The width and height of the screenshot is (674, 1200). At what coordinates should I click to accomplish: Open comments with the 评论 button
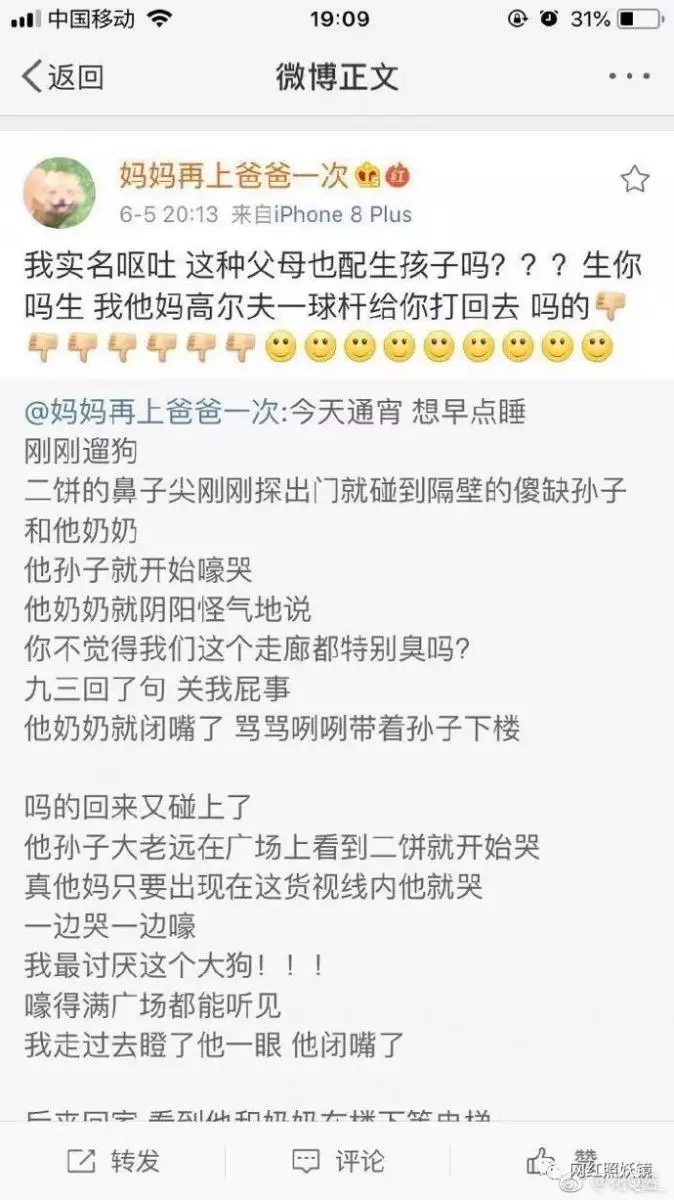[x=337, y=1160]
